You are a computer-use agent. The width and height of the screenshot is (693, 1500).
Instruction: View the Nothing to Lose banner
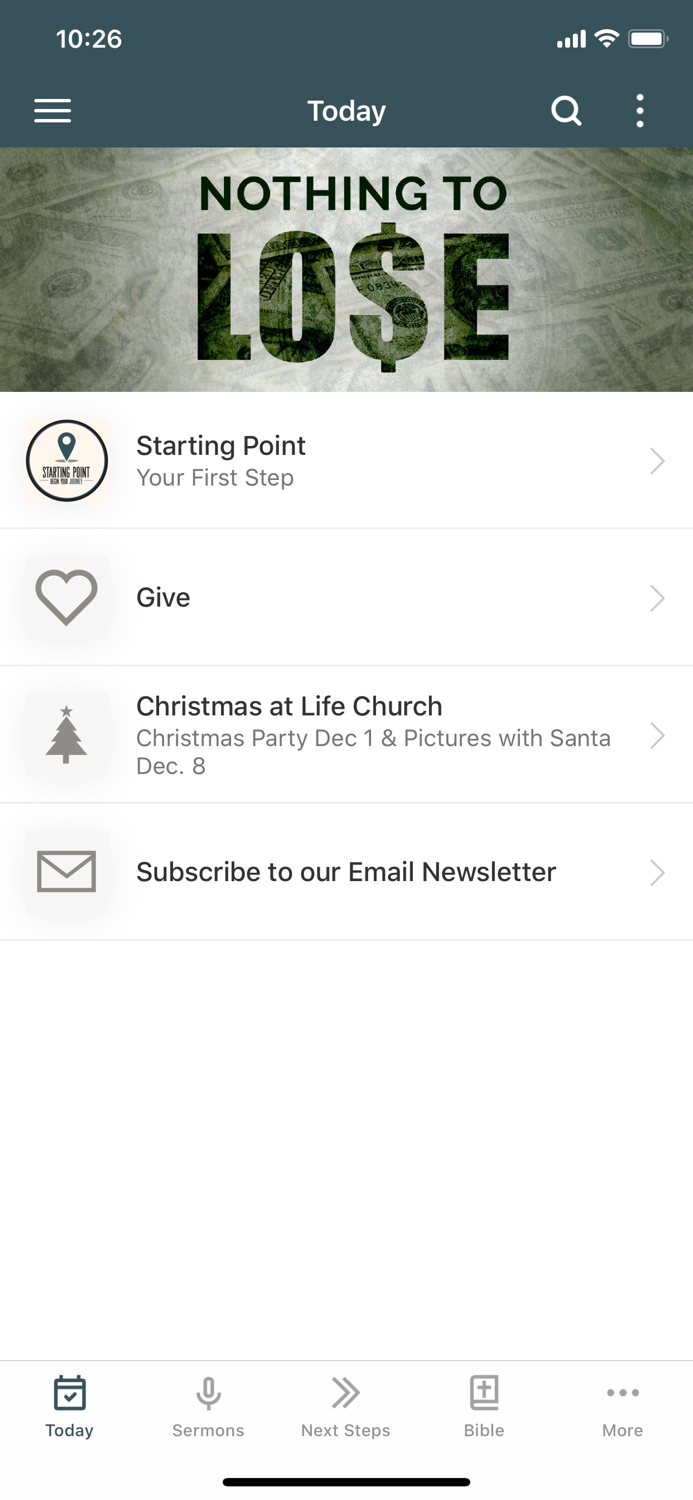pos(346,270)
